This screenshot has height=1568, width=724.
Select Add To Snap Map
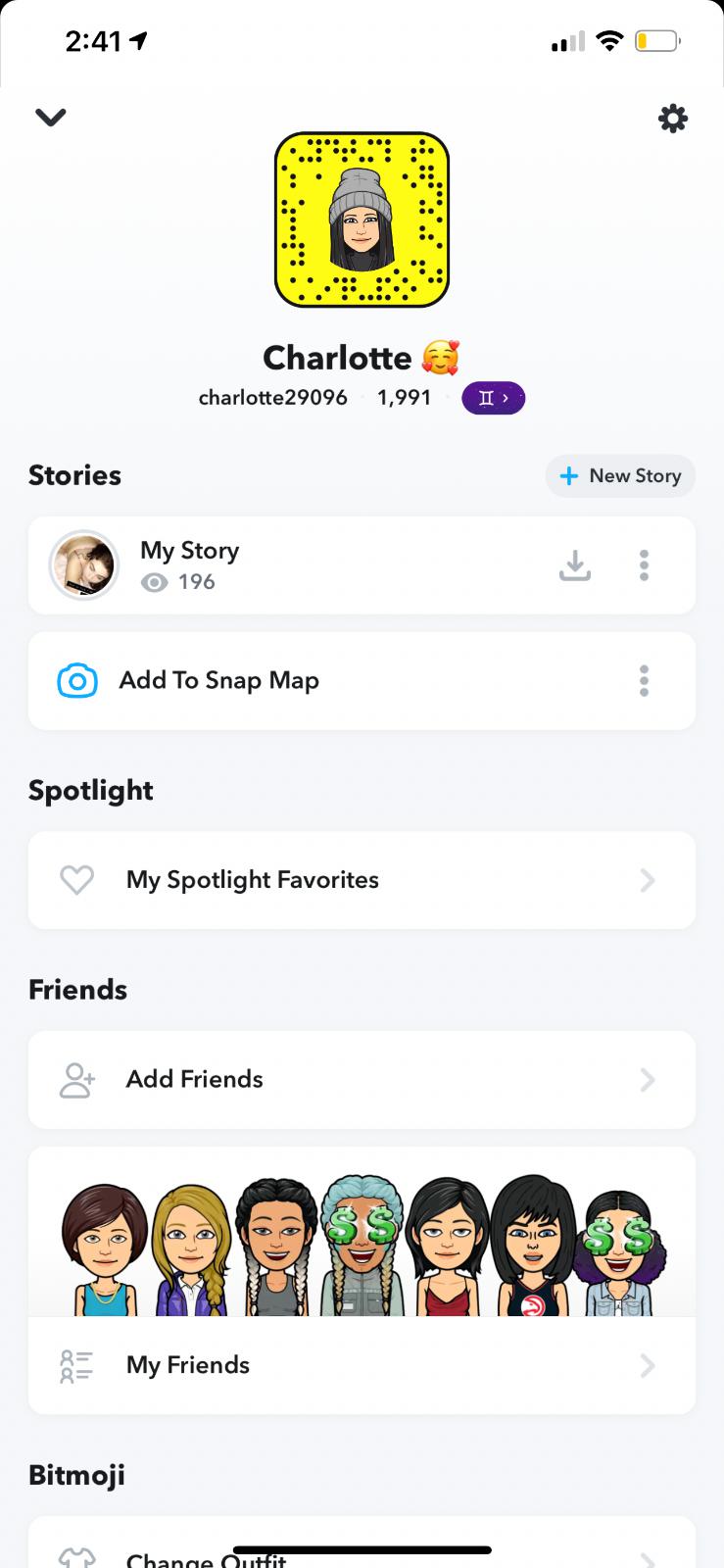pos(218,681)
